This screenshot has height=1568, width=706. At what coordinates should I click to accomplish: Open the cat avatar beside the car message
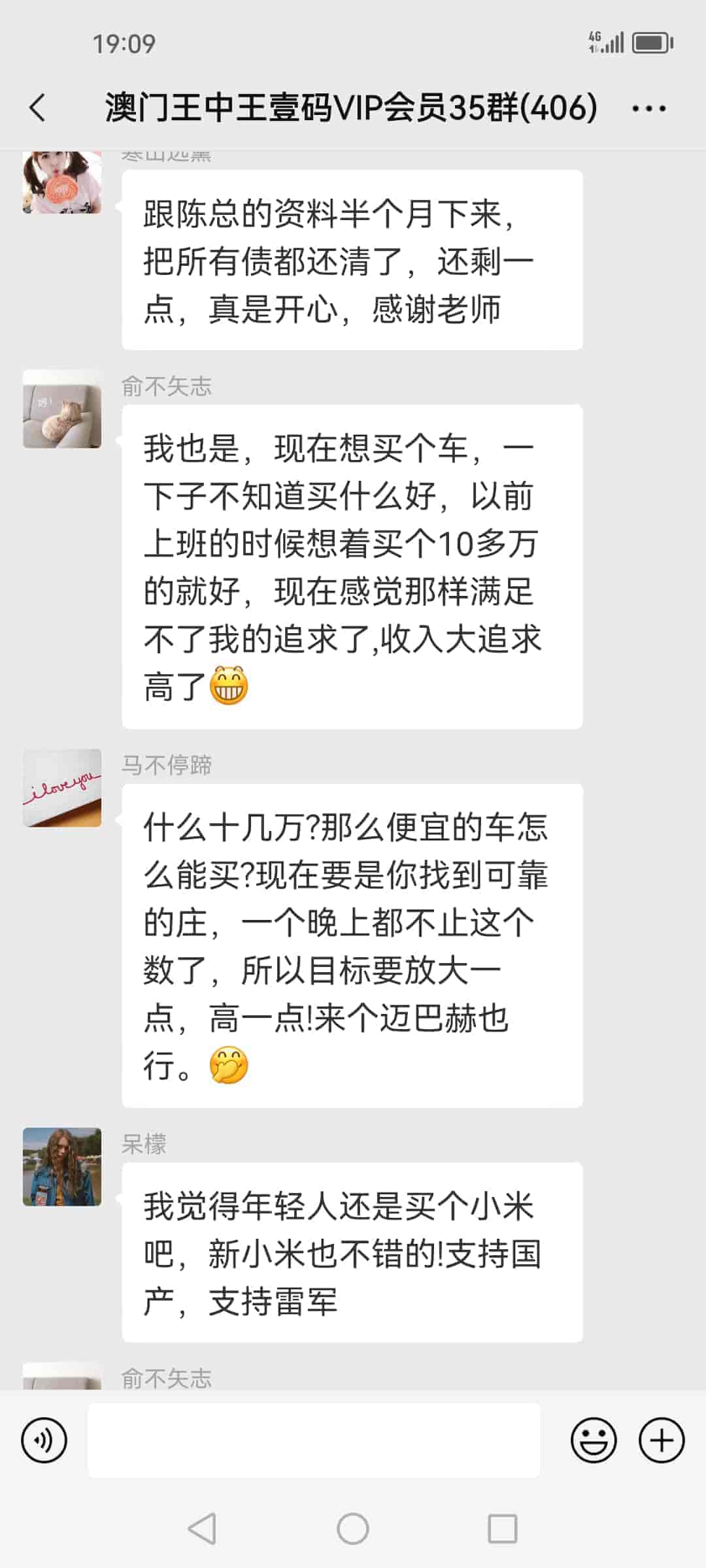62,409
